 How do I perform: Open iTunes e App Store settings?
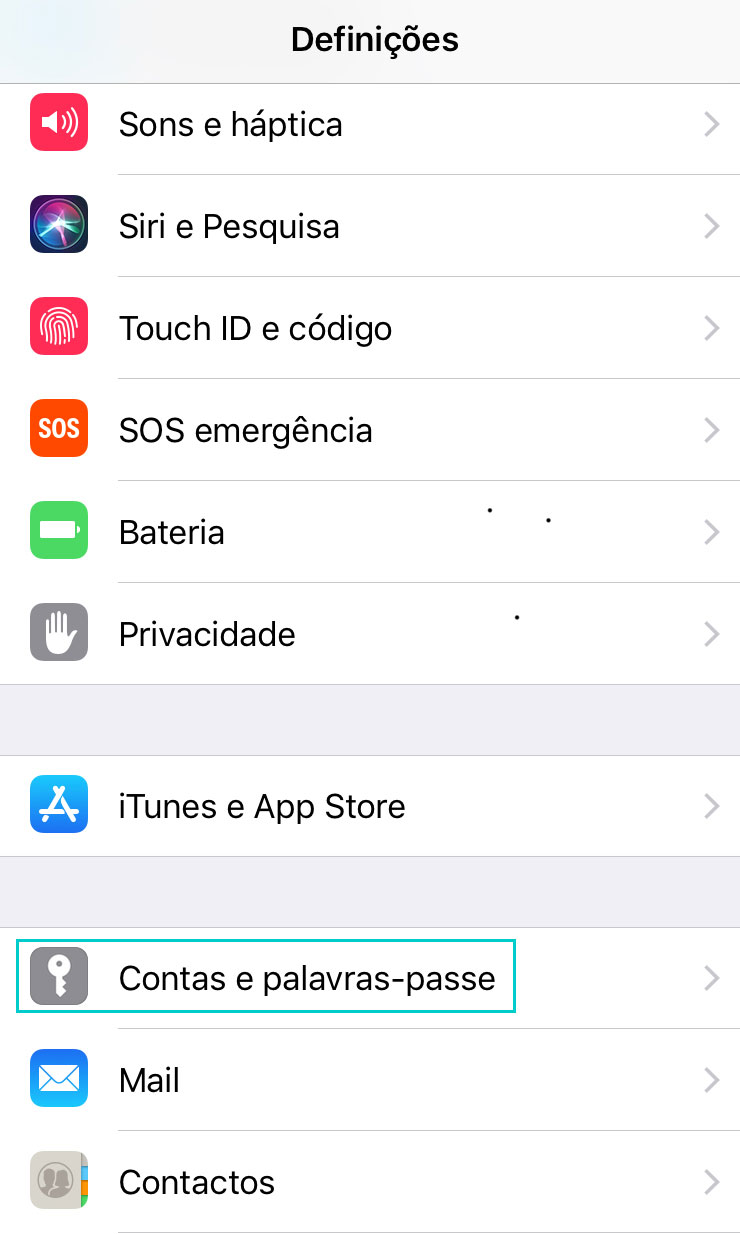tap(370, 806)
